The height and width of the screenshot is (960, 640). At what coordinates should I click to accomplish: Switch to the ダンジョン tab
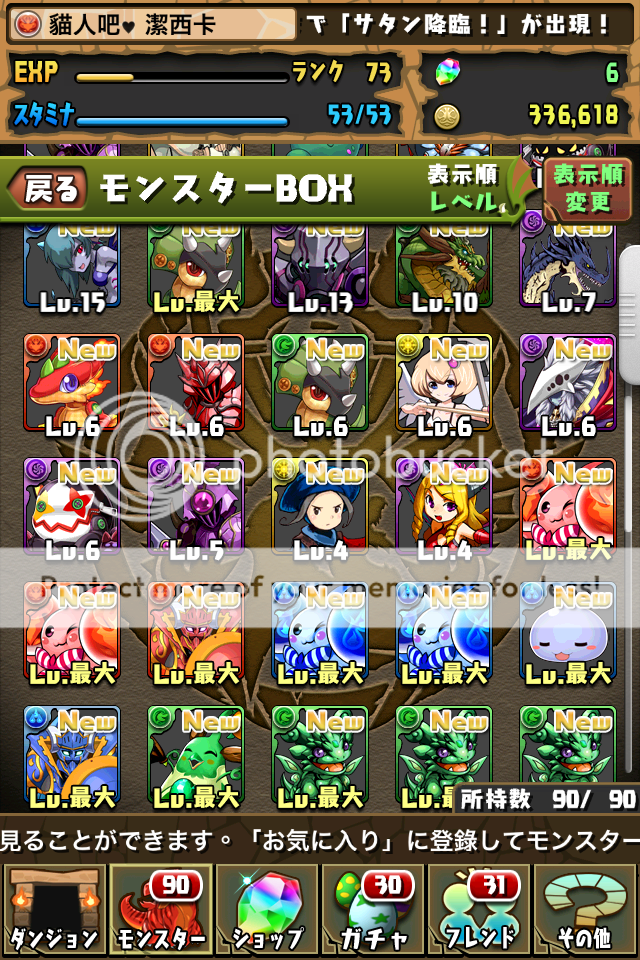(x=54, y=911)
